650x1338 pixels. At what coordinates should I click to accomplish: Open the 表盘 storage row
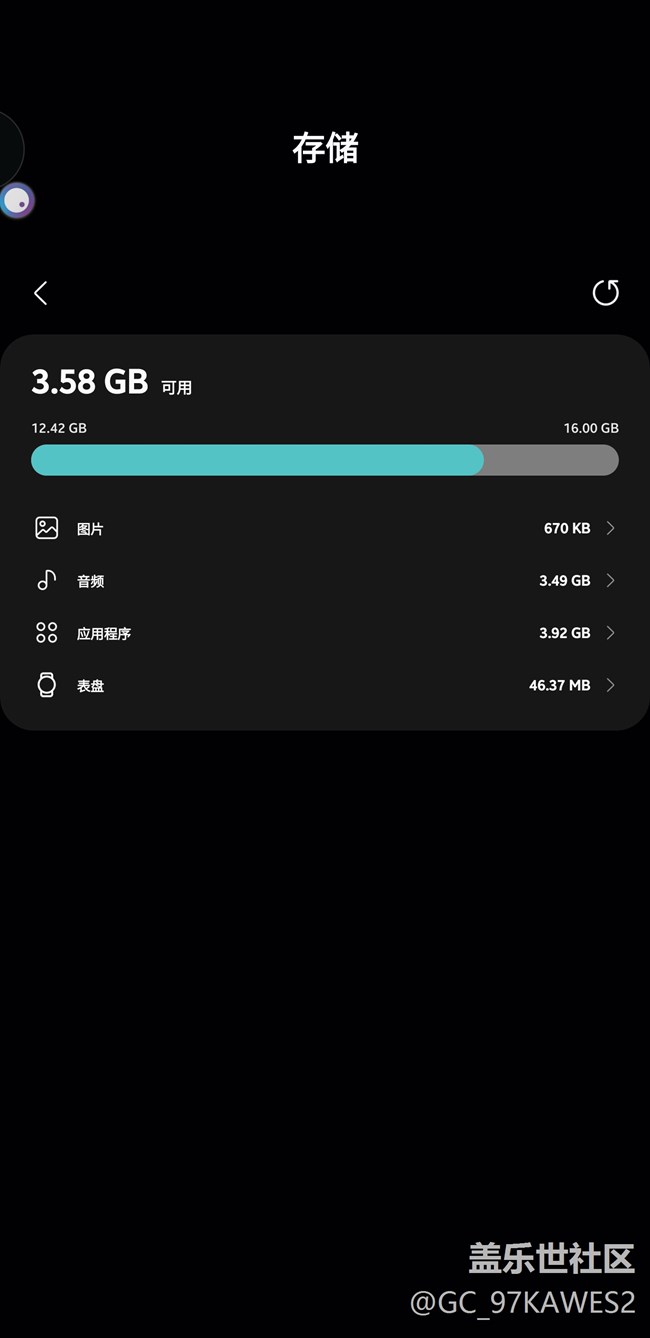(x=324, y=685)
